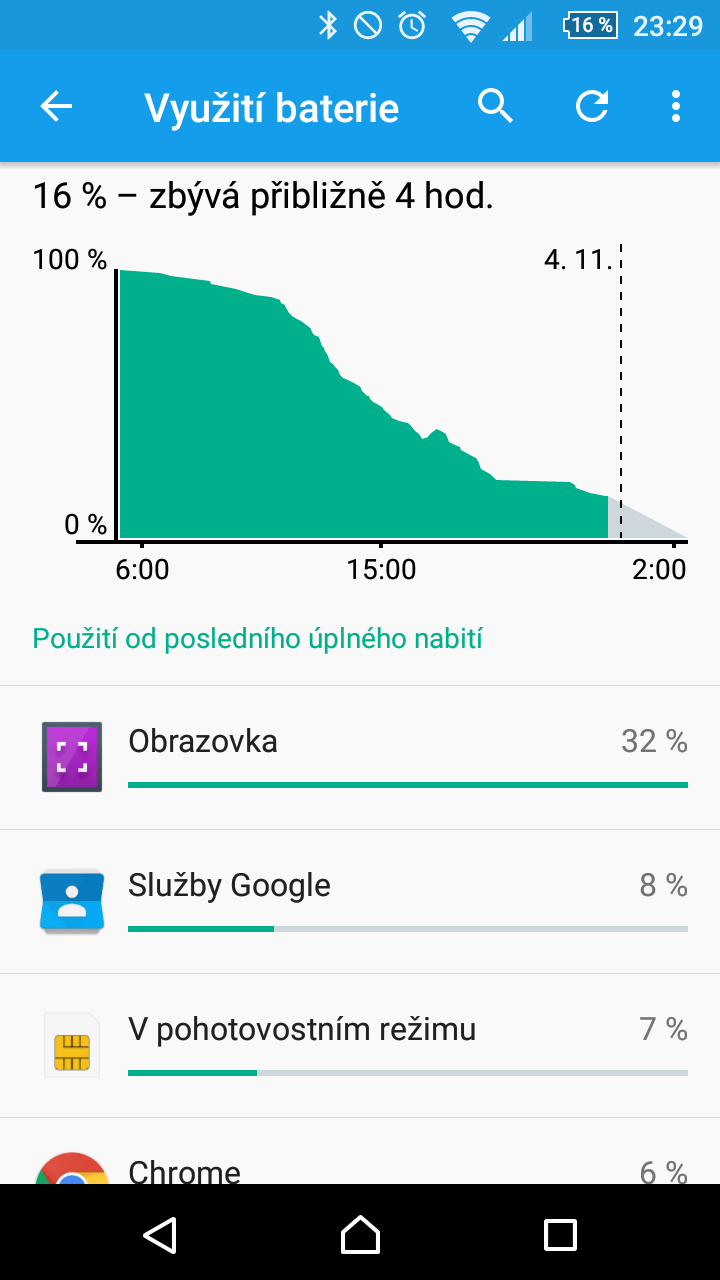
Task: Open search in battery usage
Action: pos(495,106)
